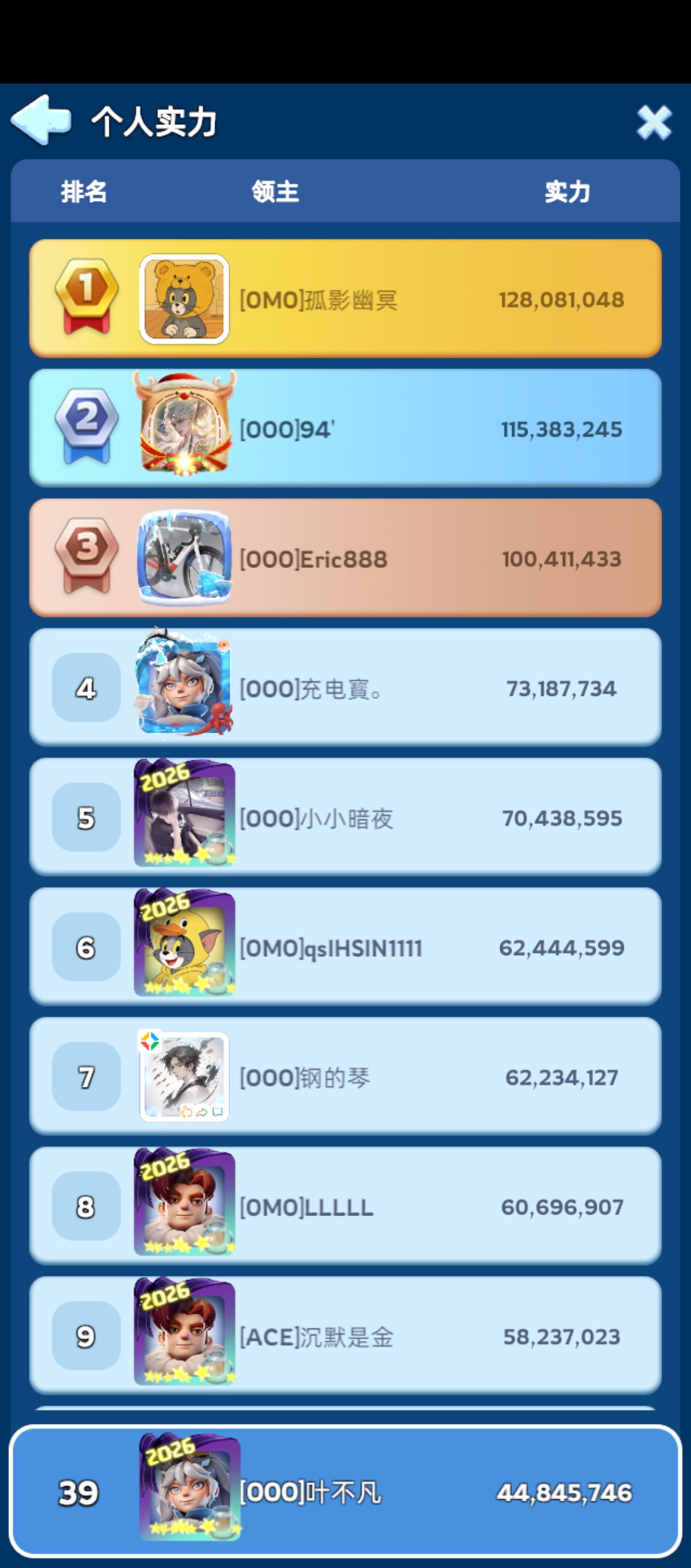This screenshot has height=1568, width=691.
Task: Open Eric888's ranking row
Action: [345, 557]
